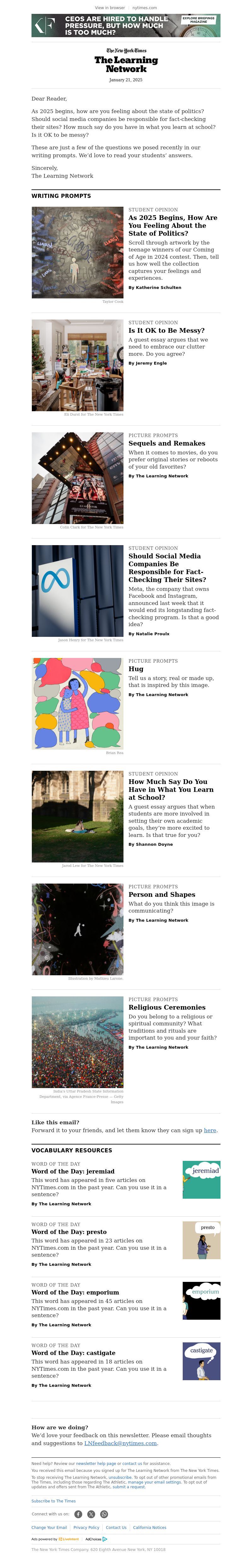Open Word of the Day: emporium
252x1568 pixels.
pyautogui.click(x=75, y=1292)
